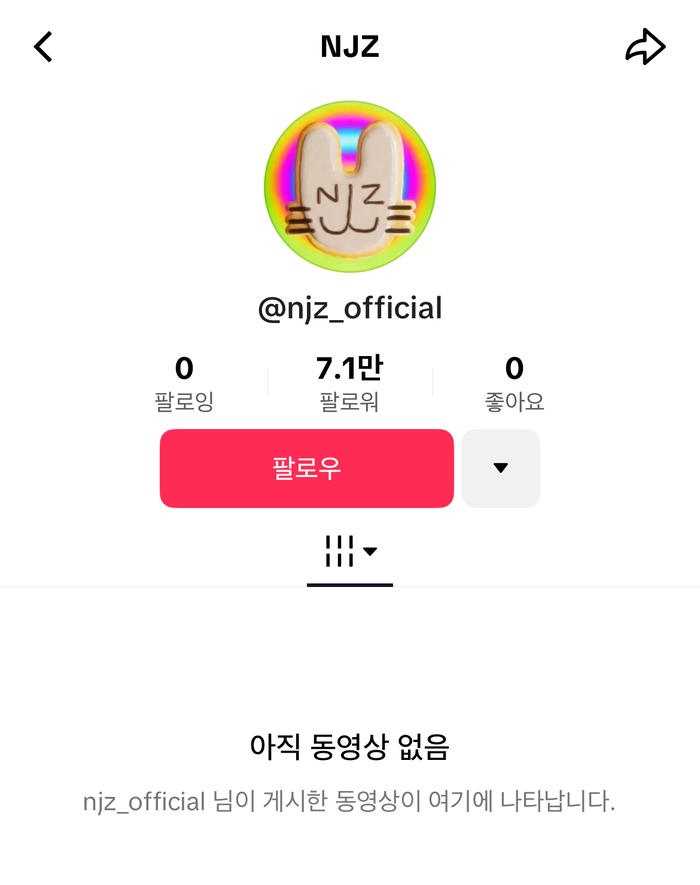The image size is (700, 885).
Task: Open the videos grid tab
Action: [x=349, y=551]
